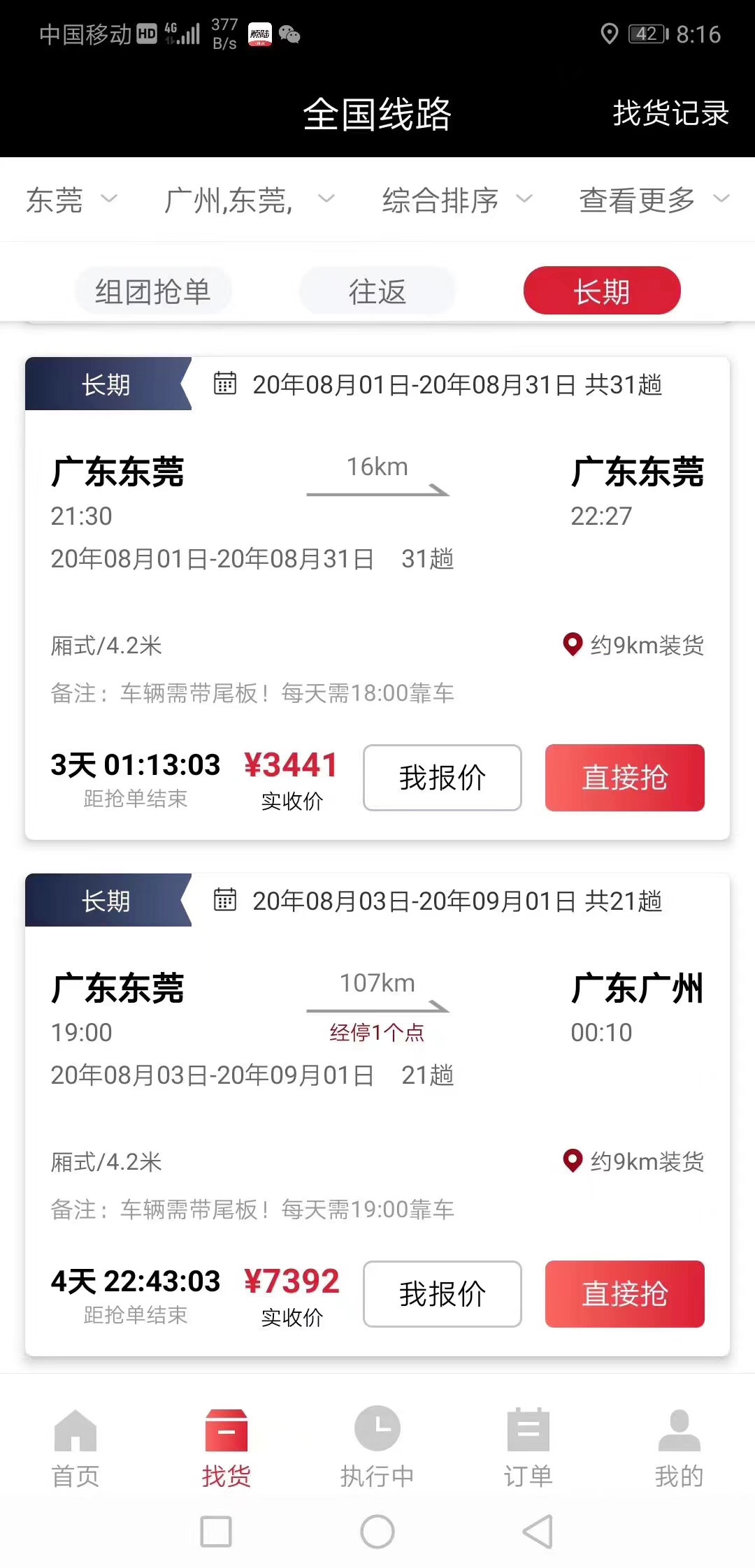
Task: Expand the 综合排序 sort dropdown
Action: tap(456, 201)
